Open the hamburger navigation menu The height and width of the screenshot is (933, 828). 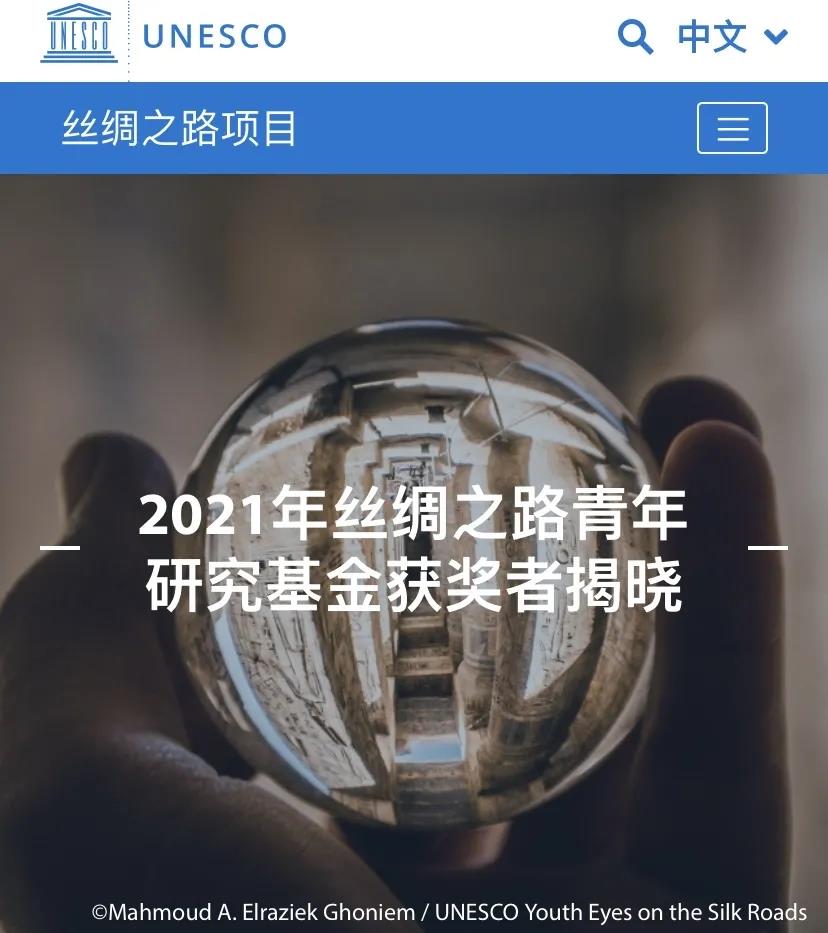click(732, 128)
